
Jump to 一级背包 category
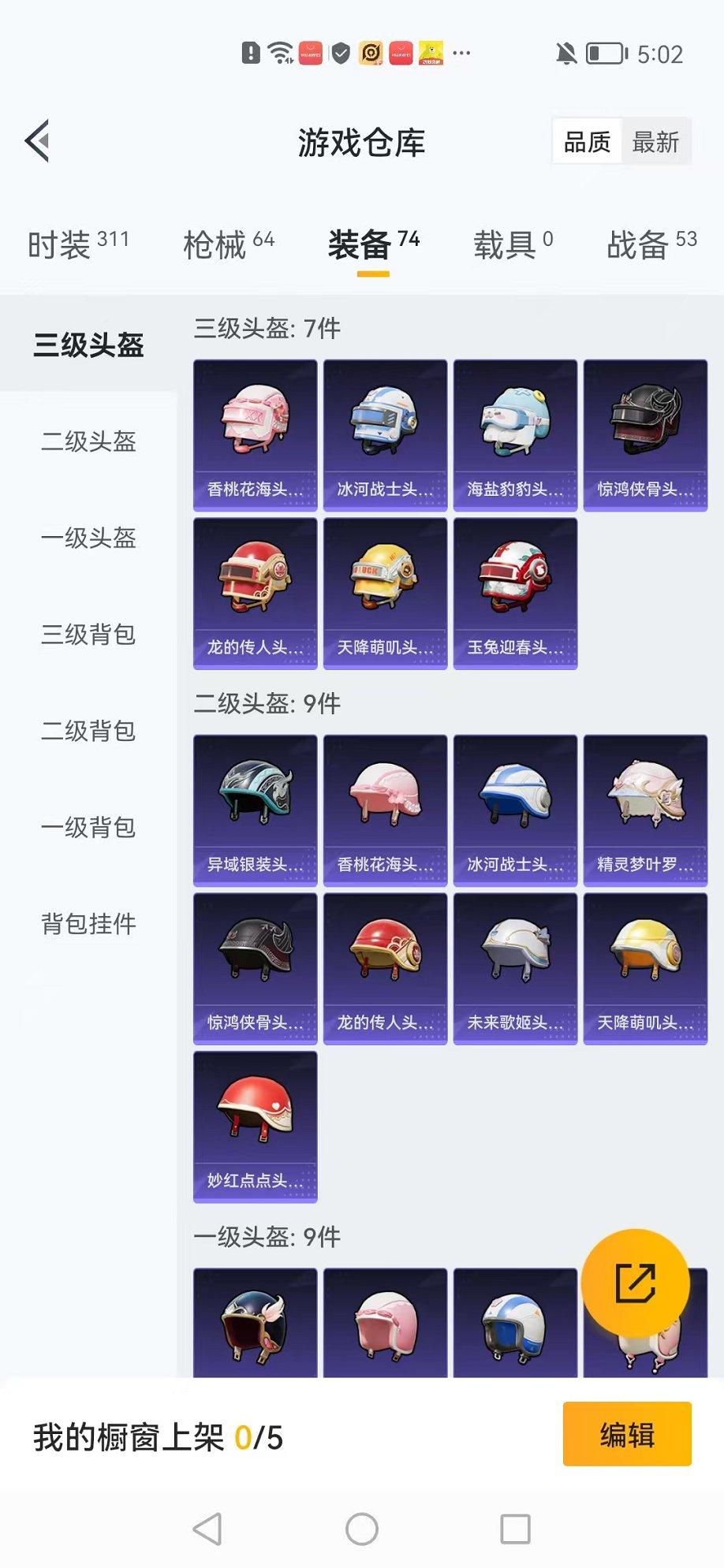click(x=88, y=828)
